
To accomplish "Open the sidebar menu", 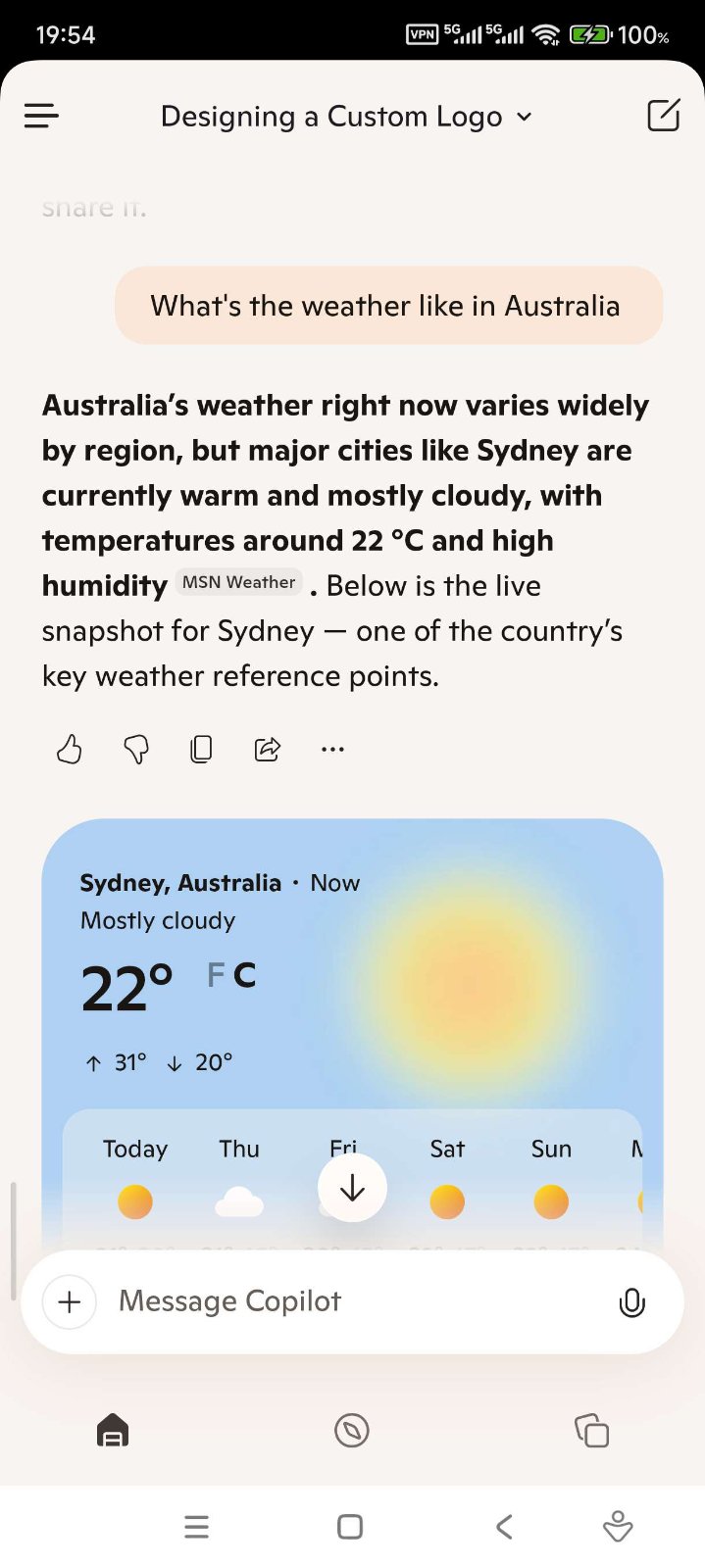I will [x=41, y=116].
